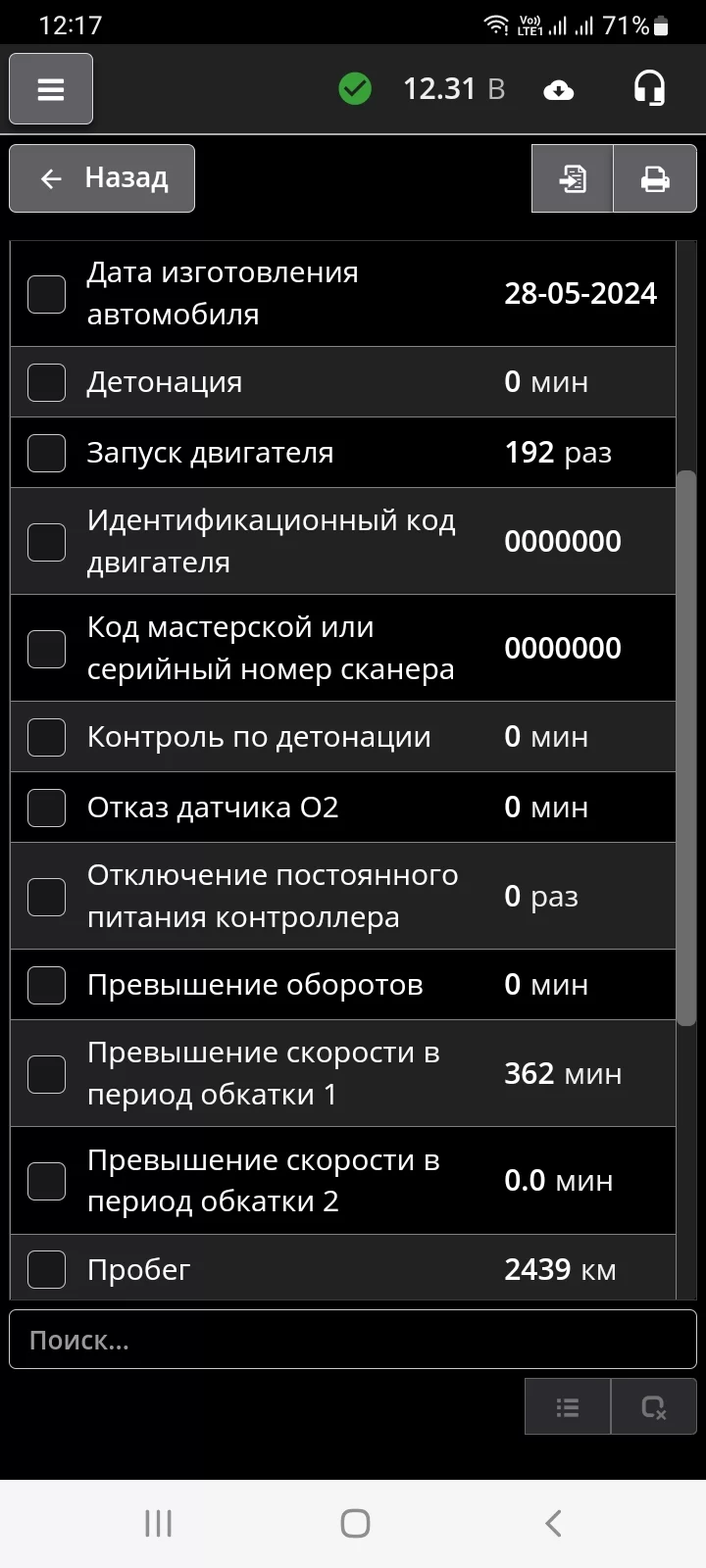Tap the Android recent apps button
This screenshot has width=706, height=1568.
[157, 1522]
